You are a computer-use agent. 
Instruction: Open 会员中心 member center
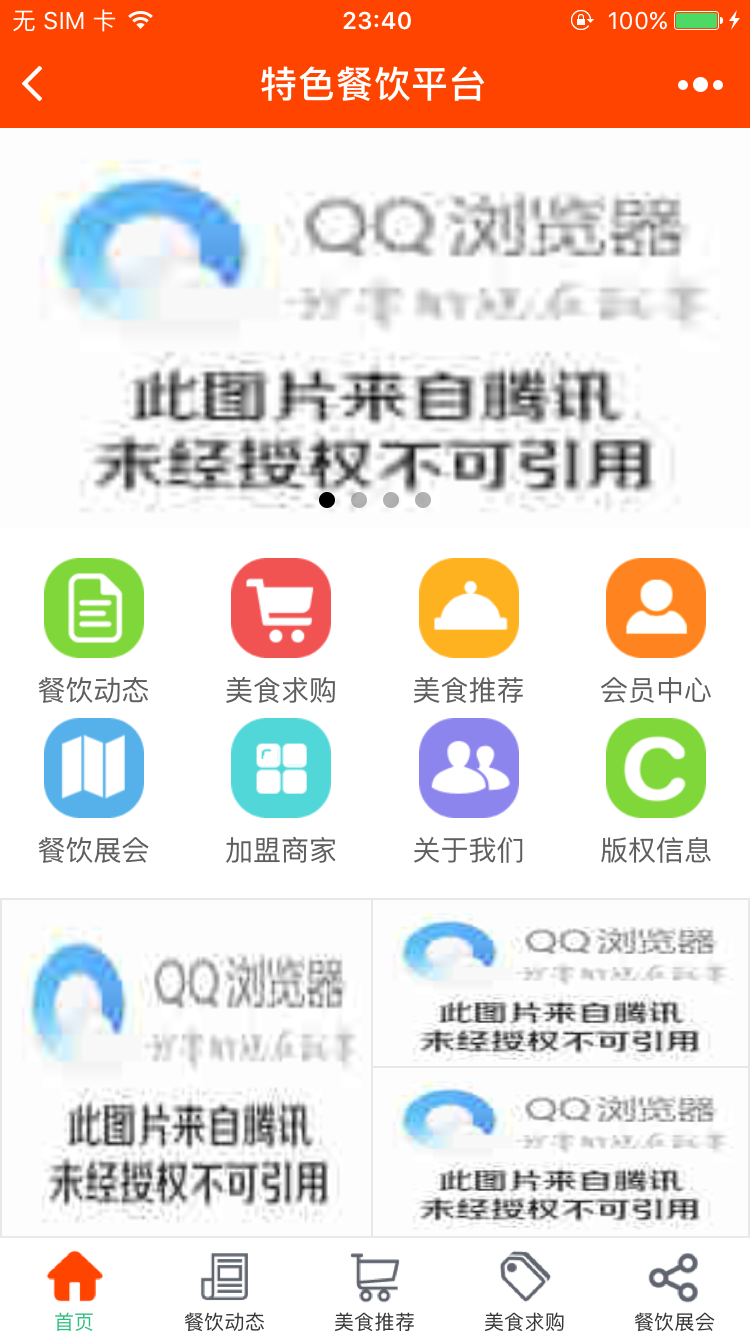[656, 608]
